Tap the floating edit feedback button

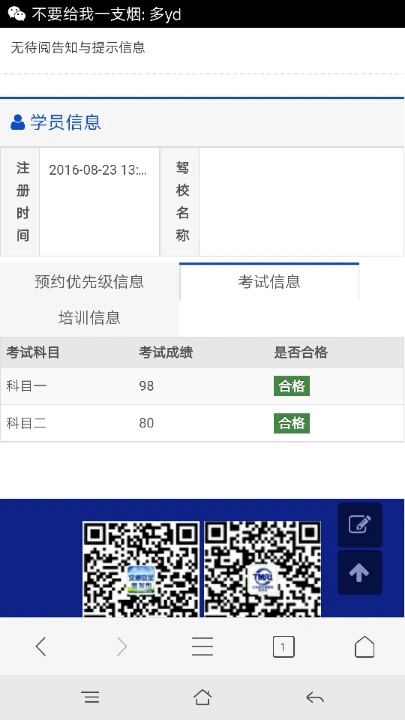360,524
